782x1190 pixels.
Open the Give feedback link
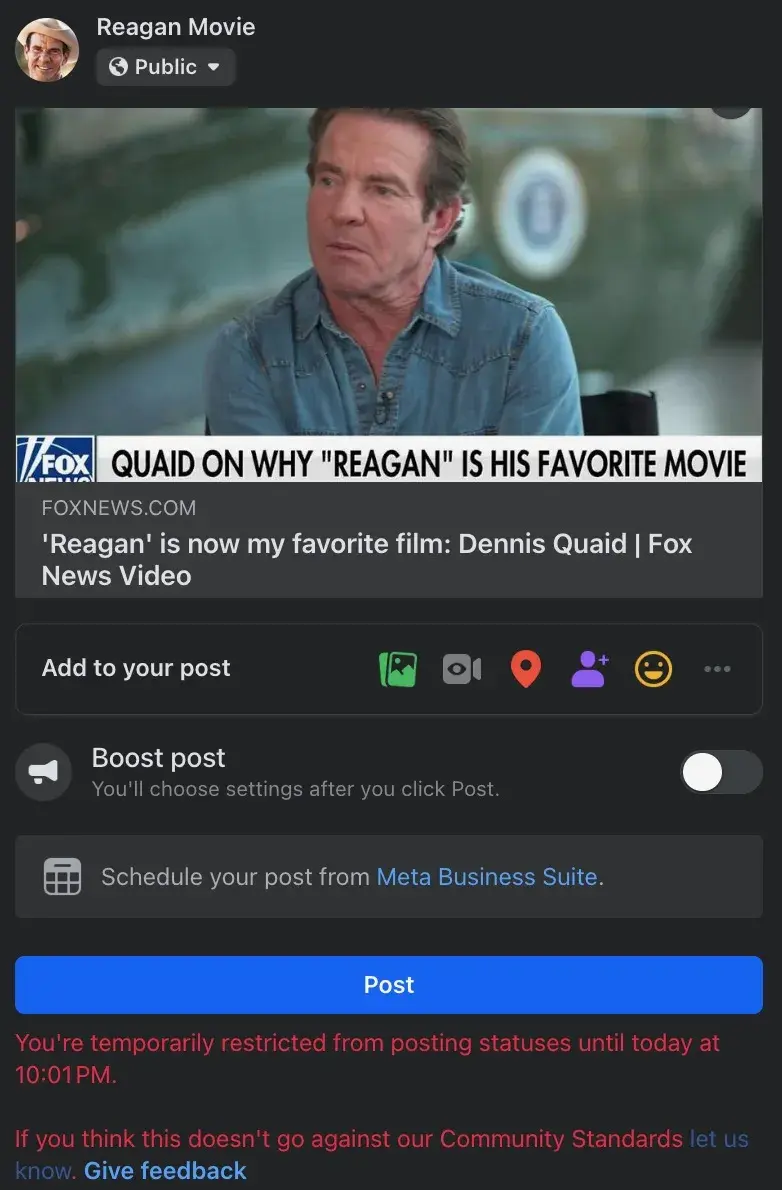(x=165, y=1171)
